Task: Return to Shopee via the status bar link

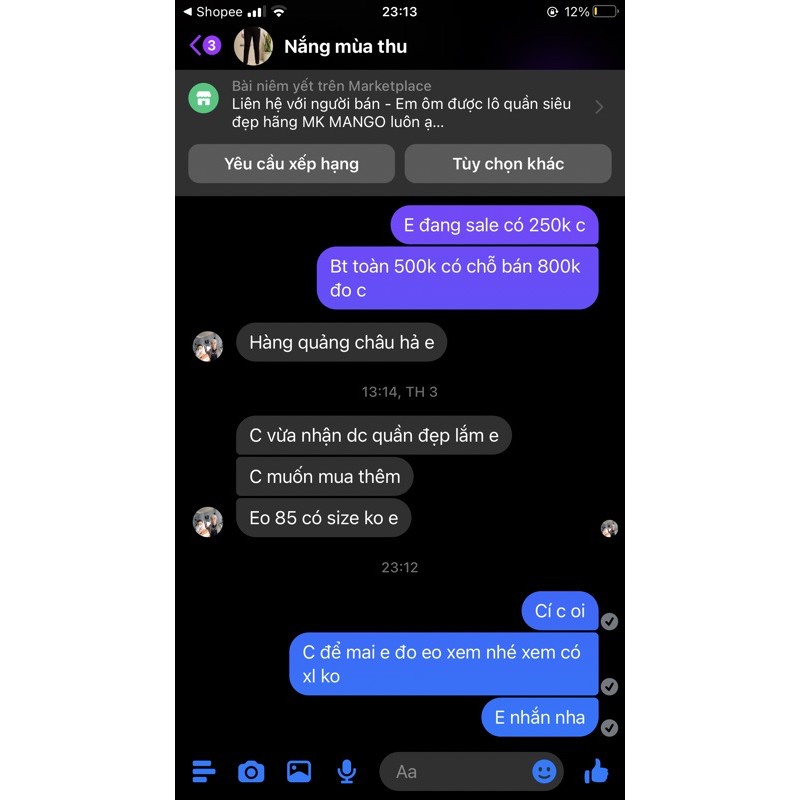Action: [x=212, y=12]
